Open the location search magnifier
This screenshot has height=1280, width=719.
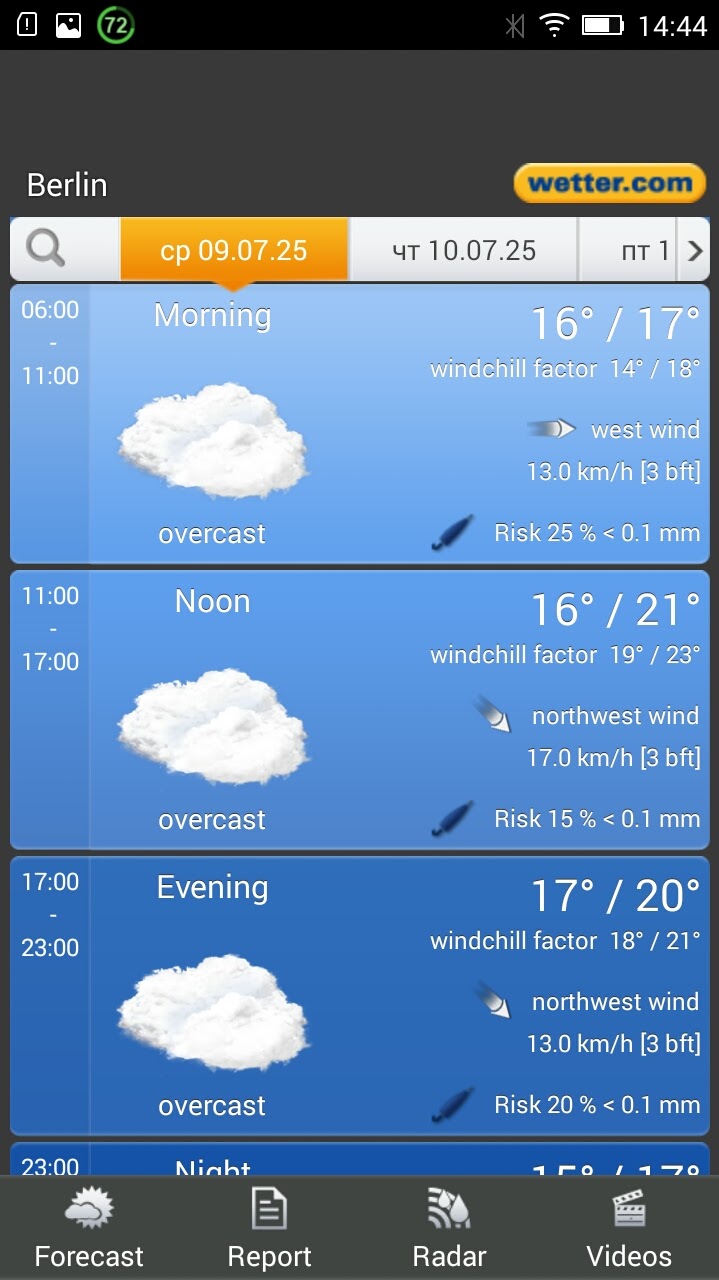(46, 248)
